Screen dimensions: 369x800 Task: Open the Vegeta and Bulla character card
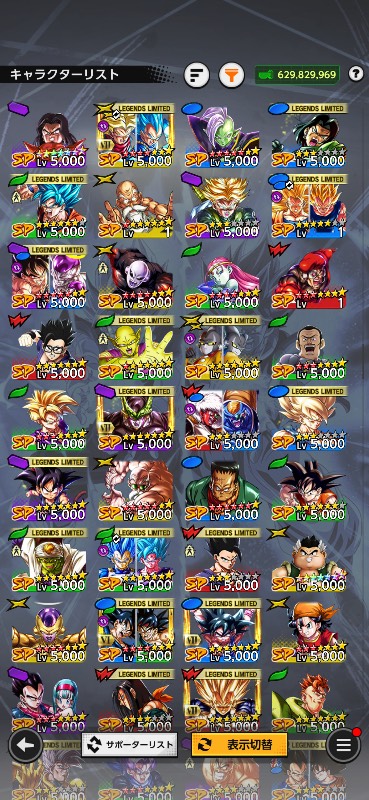pyautogui.click(x=48, y=701)
